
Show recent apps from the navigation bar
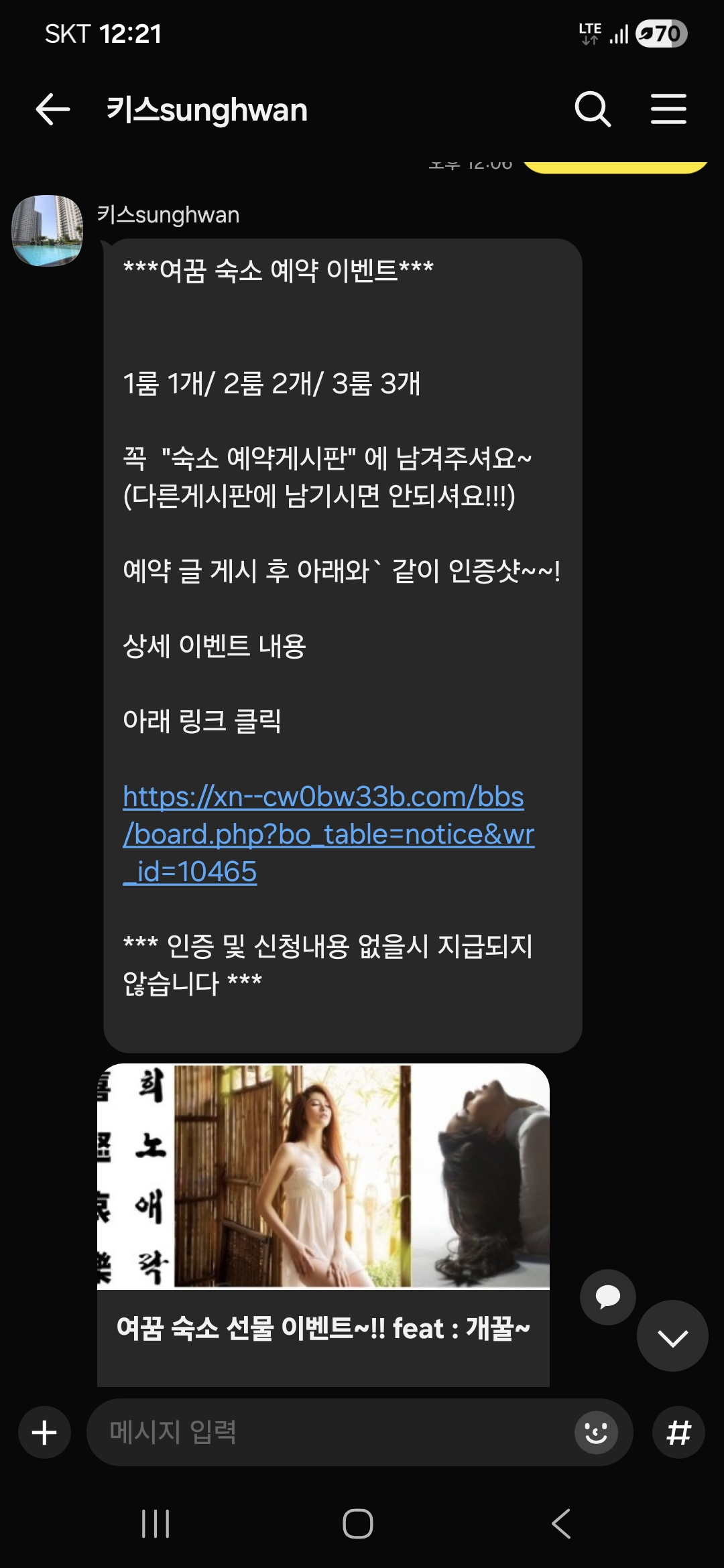click(156, 1524)
